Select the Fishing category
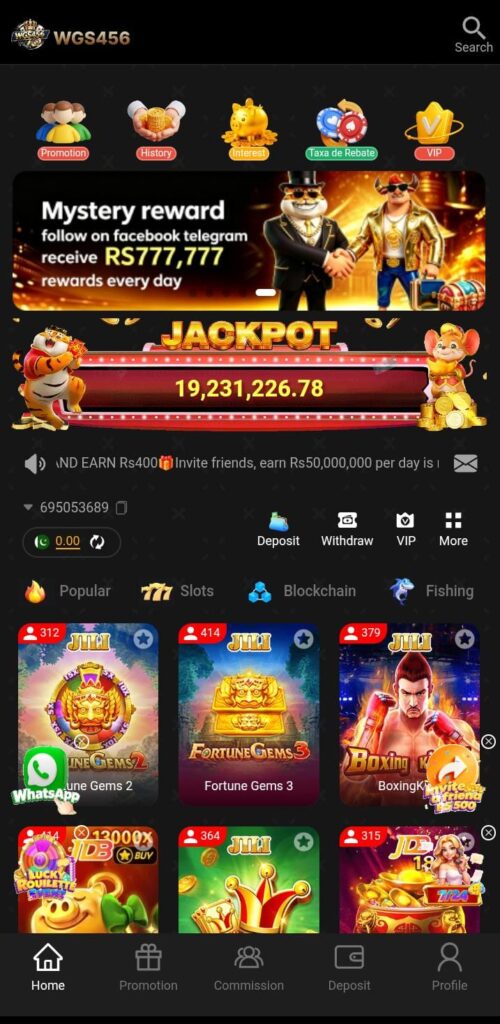The width and height of the screenshot is (500, 1024). 431,591
